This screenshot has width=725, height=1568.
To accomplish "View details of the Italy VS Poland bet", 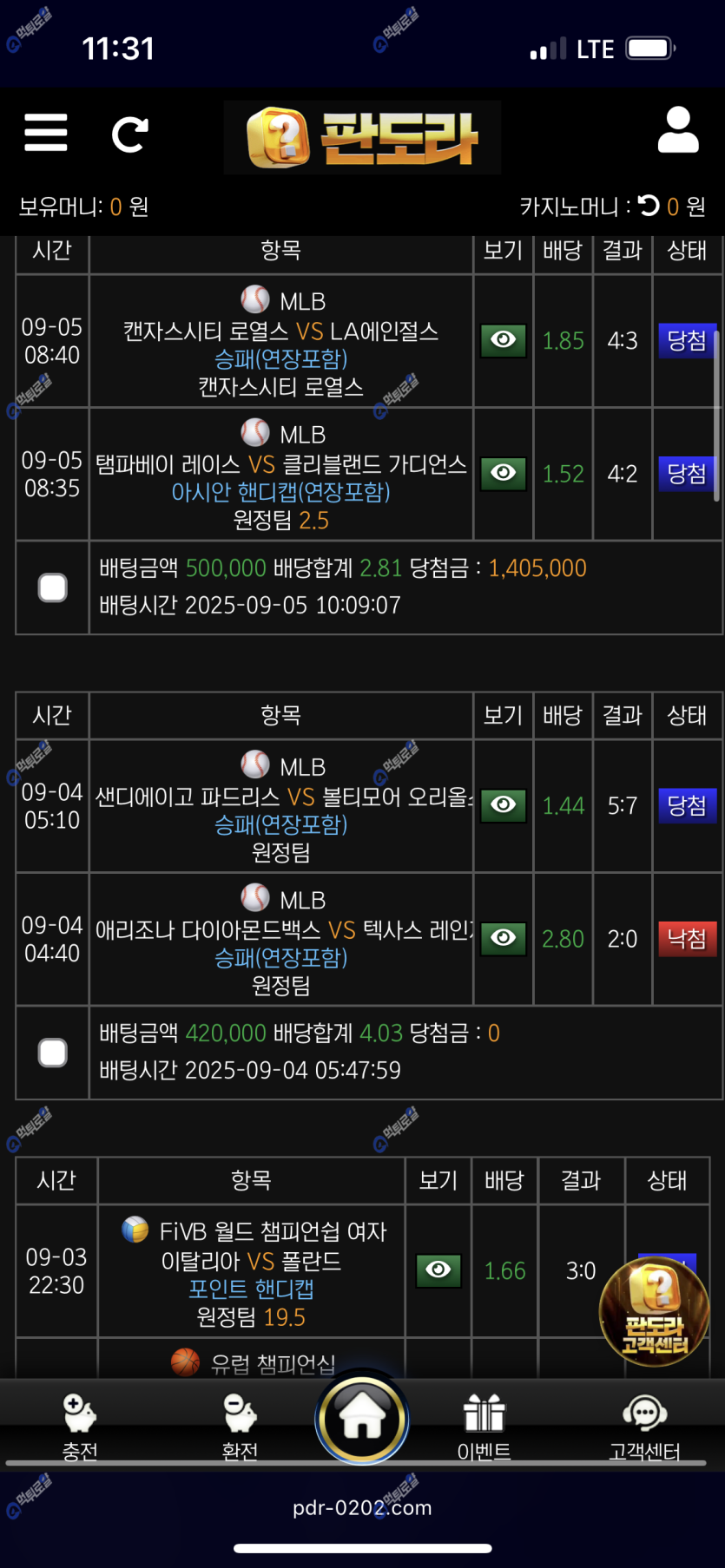I will pyautogui.click(x=438, y=1270).
